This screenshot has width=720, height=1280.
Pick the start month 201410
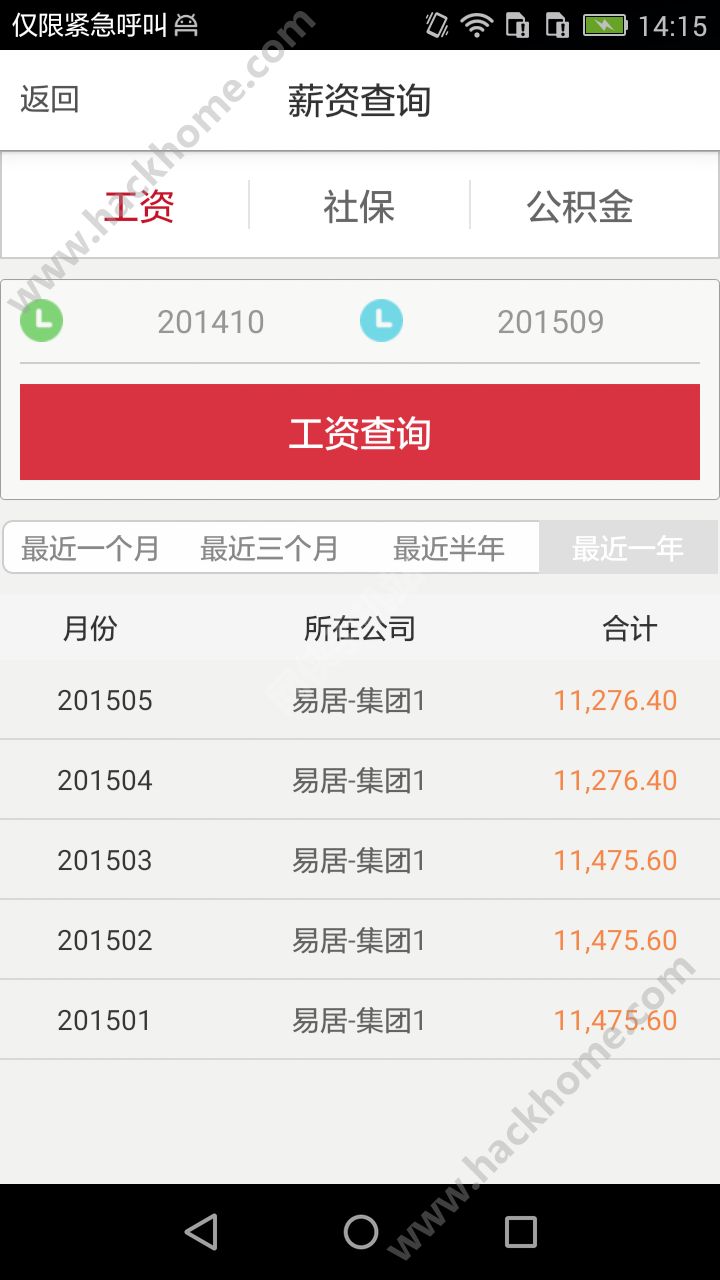tap(210, 322)
